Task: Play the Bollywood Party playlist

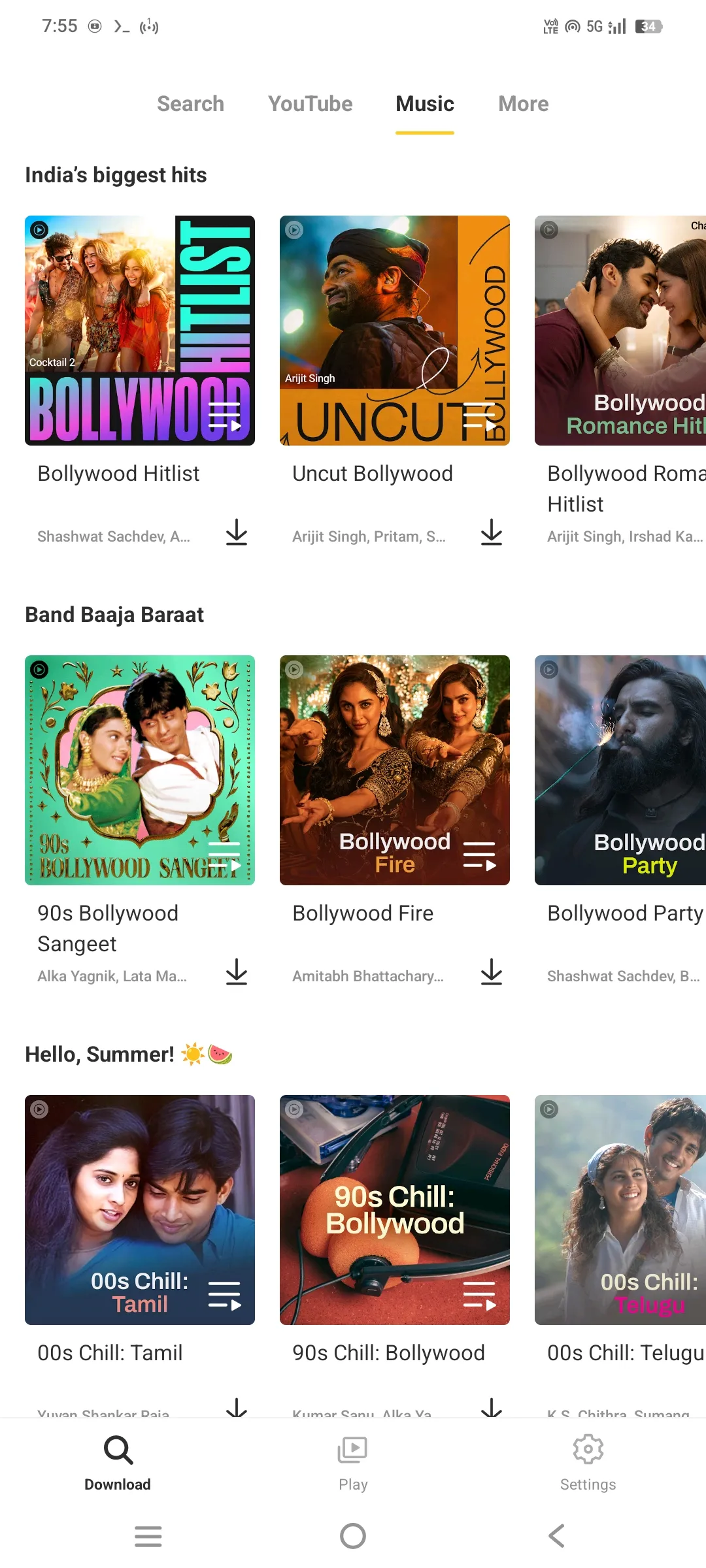Action: point(548,670)
